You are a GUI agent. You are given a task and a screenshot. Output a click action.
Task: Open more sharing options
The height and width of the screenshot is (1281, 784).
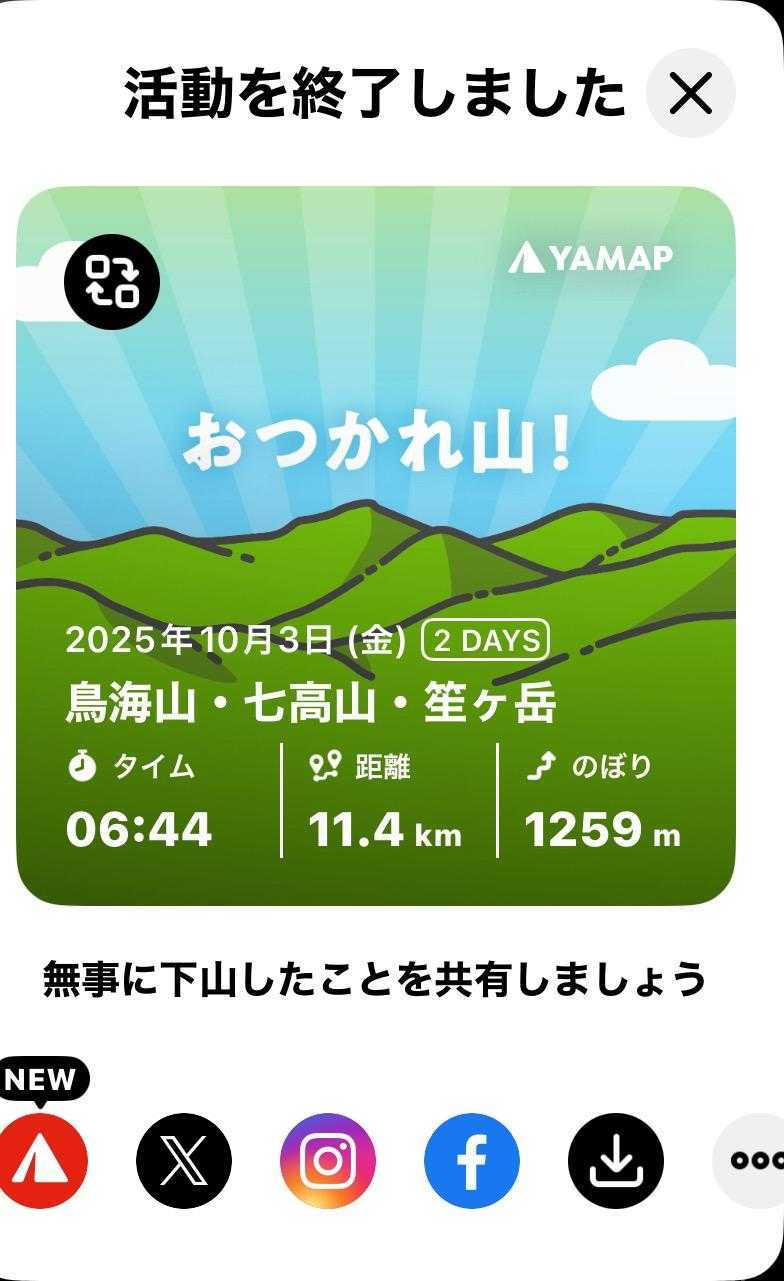[750, 1161]
